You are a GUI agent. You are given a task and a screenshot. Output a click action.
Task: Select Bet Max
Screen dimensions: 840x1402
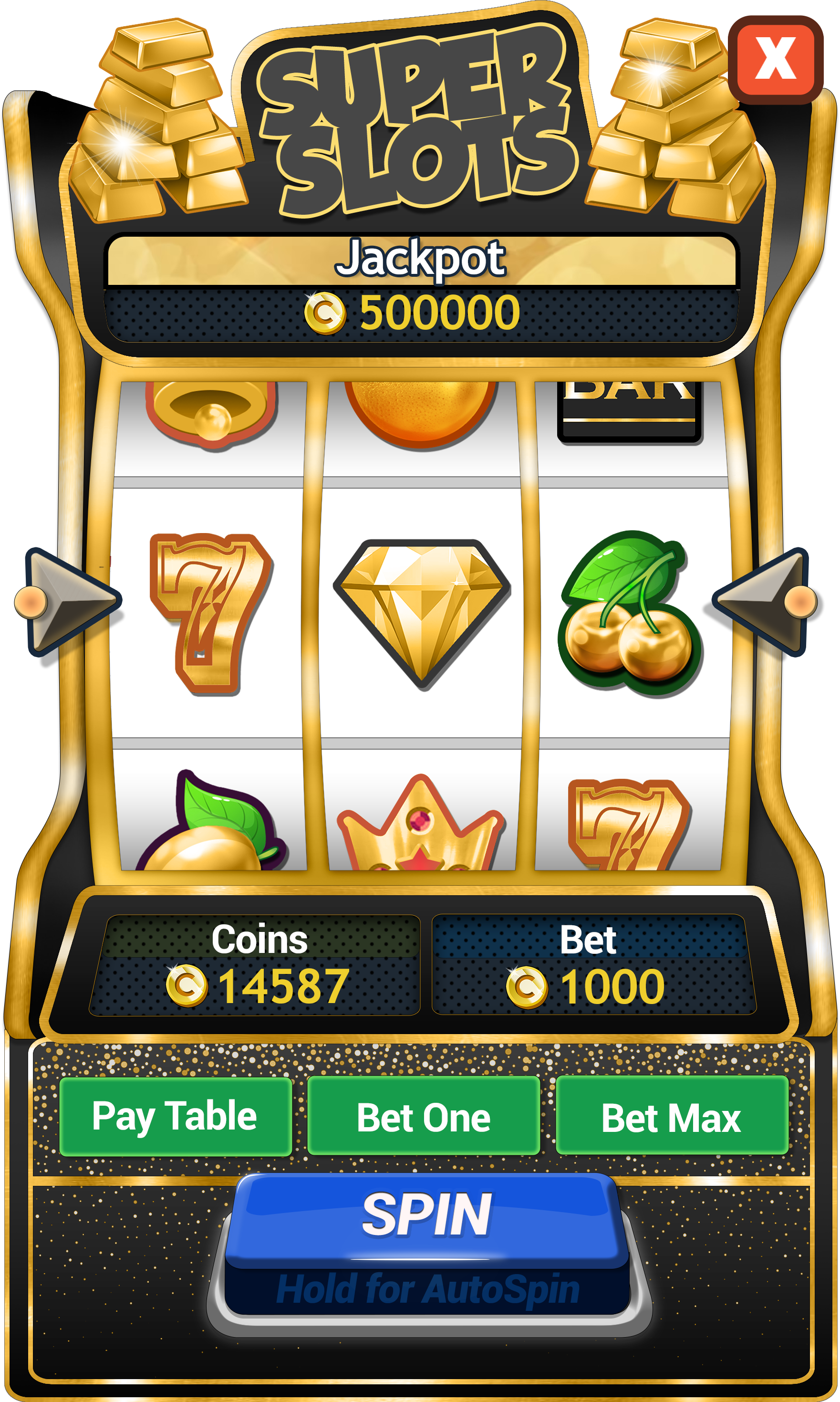pos(672,1116)
